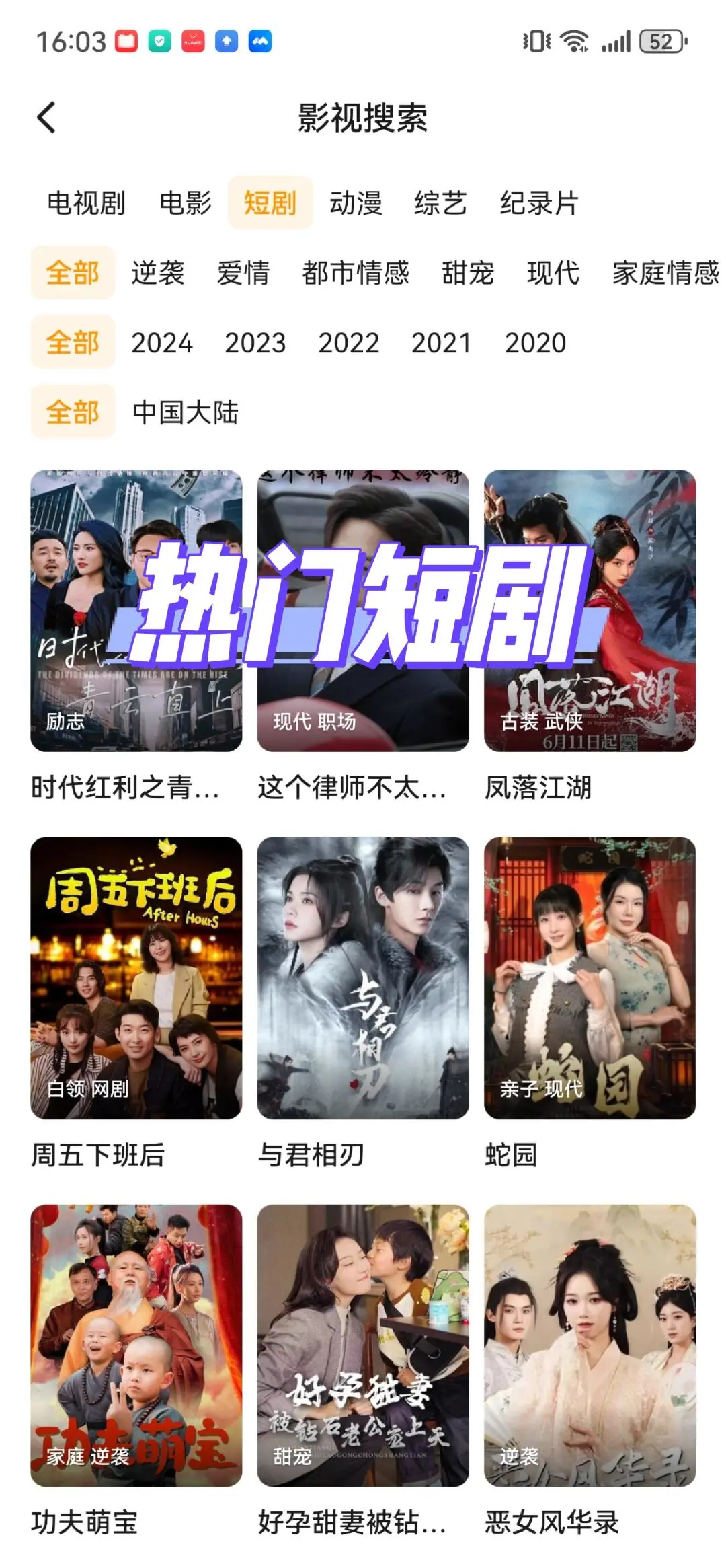Choose the 爱情 genre filter
The height and width of the screenshot is (1568, 726).
[x=243, y=273]
